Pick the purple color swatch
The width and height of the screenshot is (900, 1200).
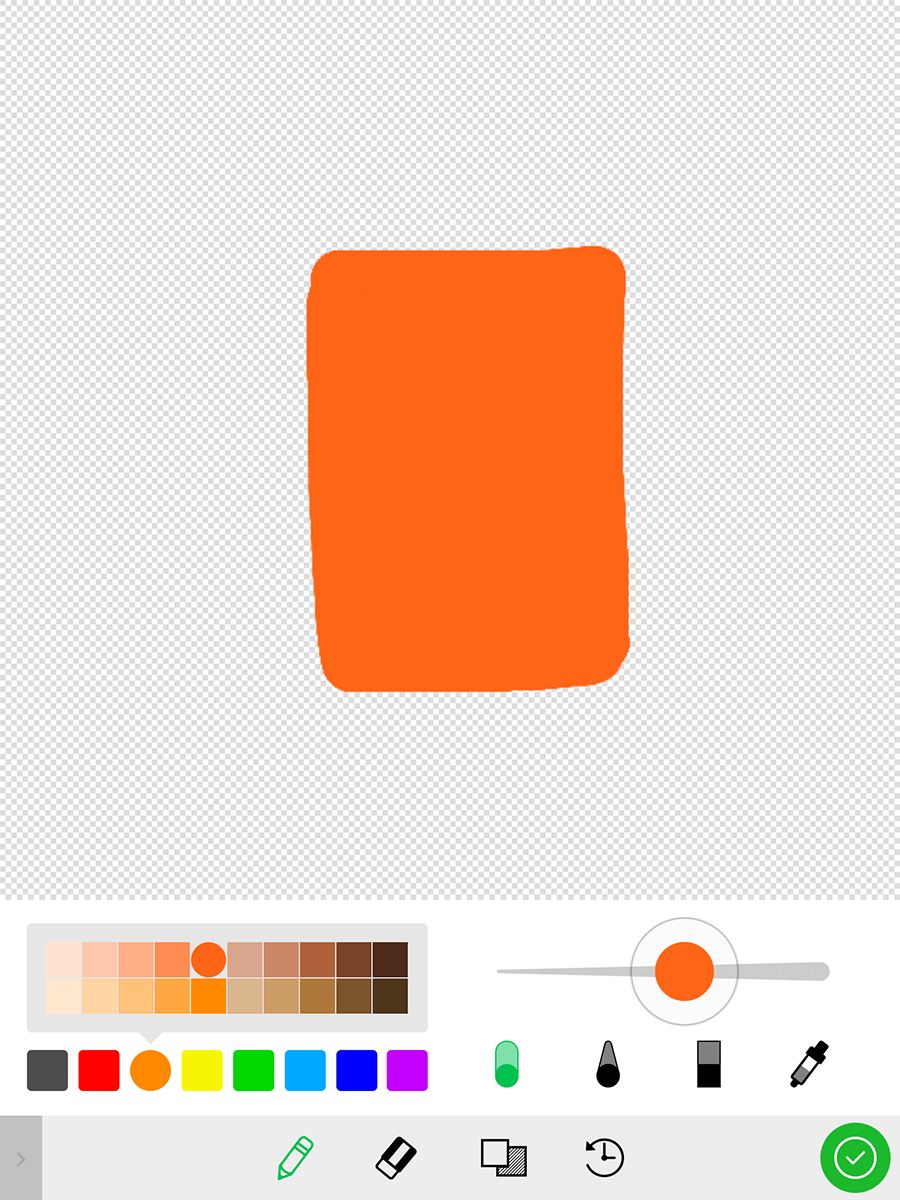[407, 1070]
